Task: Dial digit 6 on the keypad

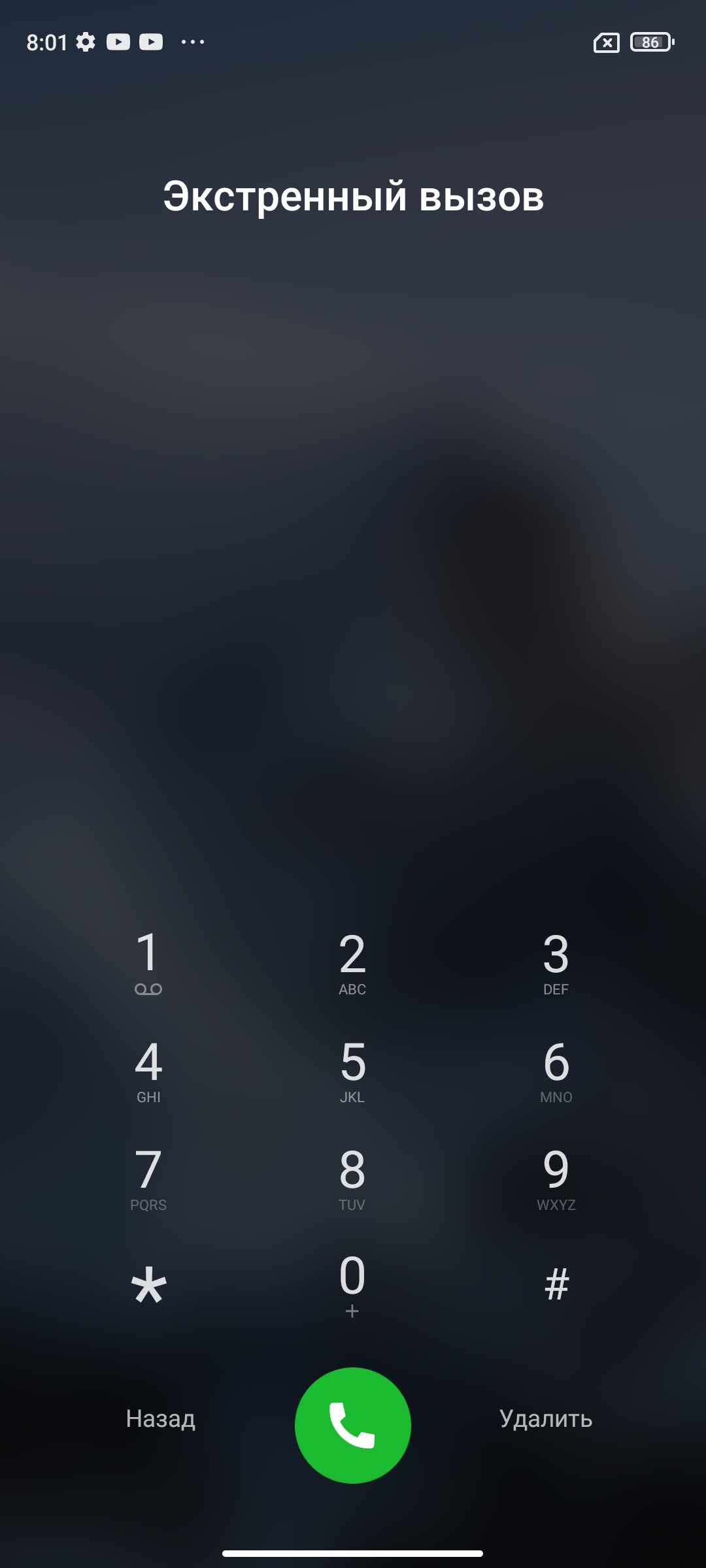Action: 556,1070
